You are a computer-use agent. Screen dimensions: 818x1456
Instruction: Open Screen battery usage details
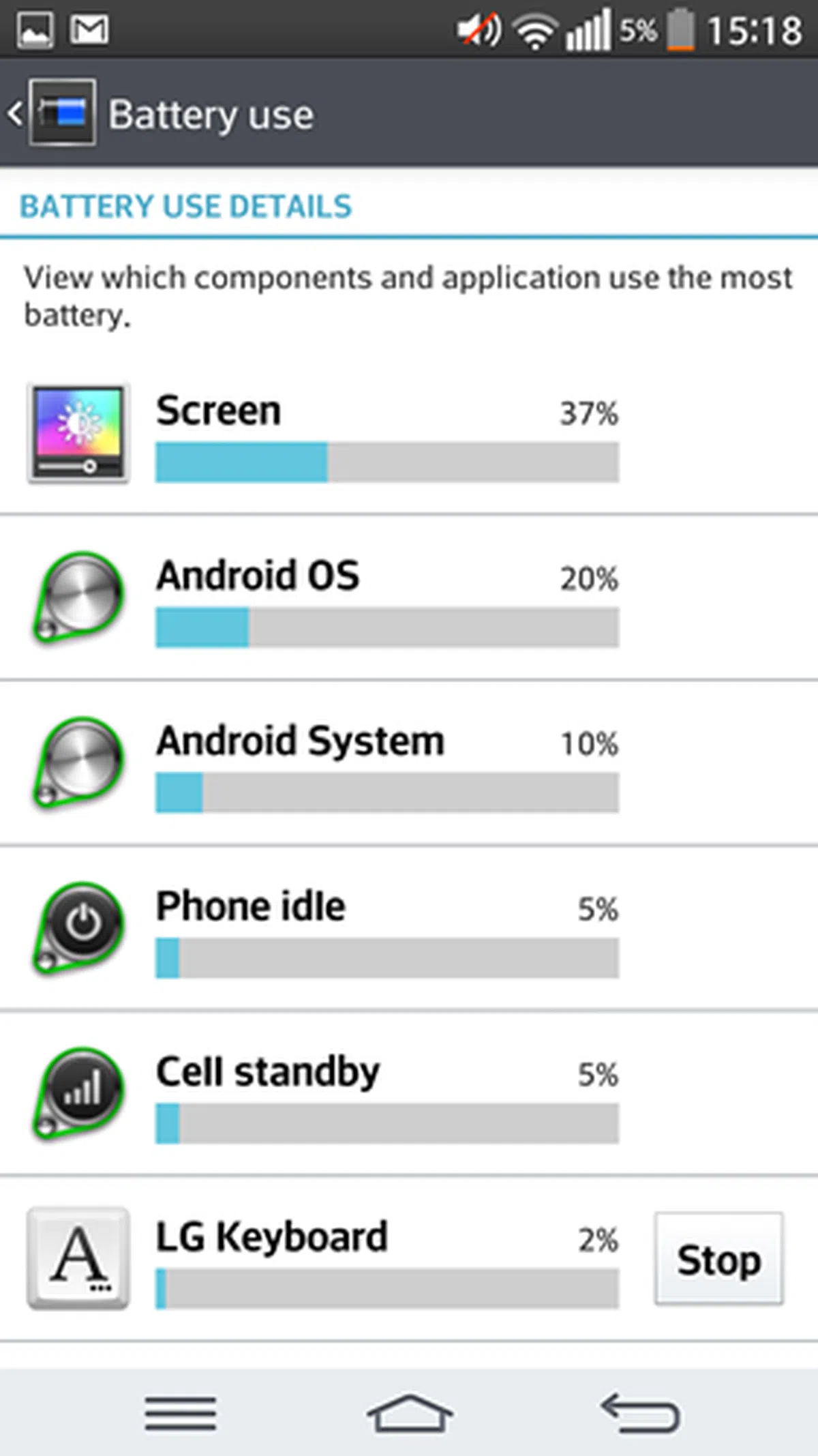pos(386,434)
